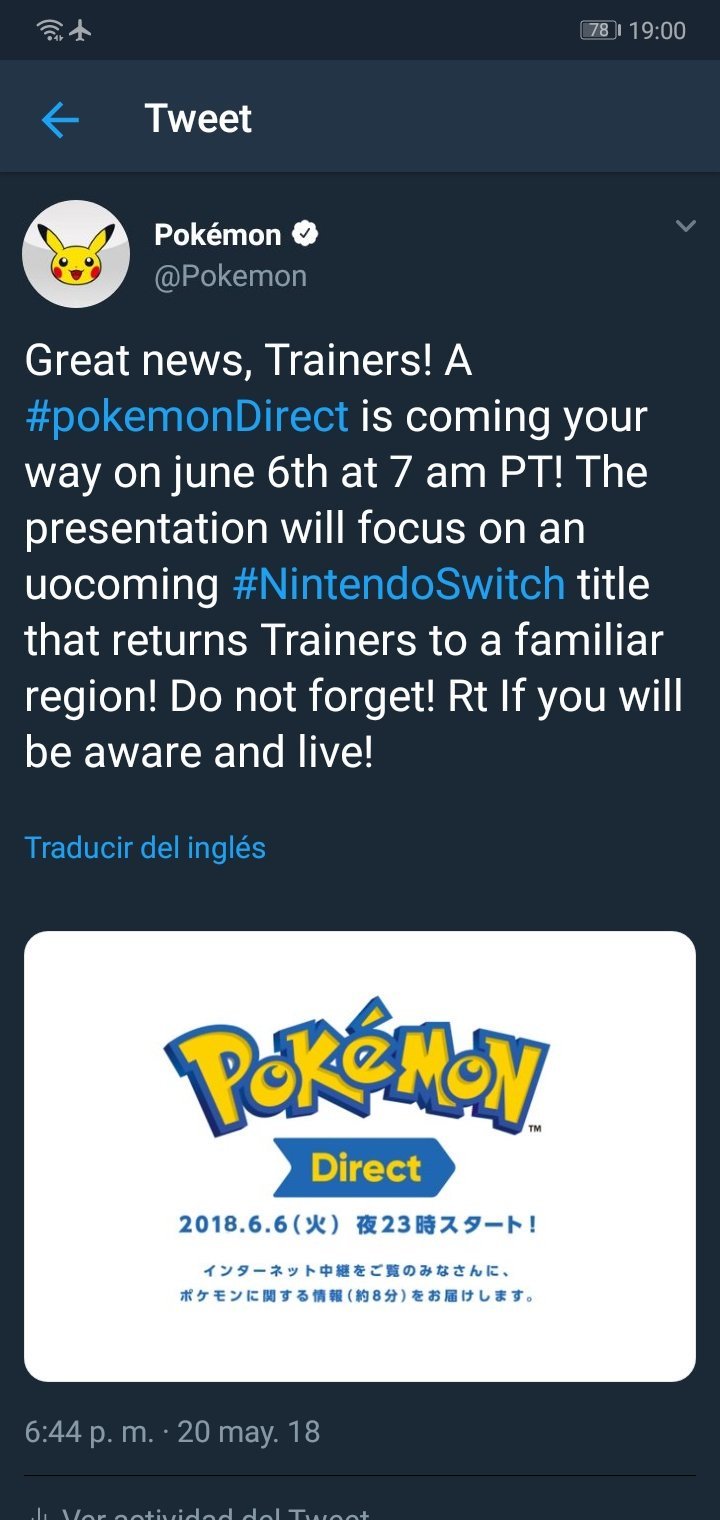Open the #NintendoSwitch hashtag
The image size is (720, 1520).
click(x=398, y=584)
